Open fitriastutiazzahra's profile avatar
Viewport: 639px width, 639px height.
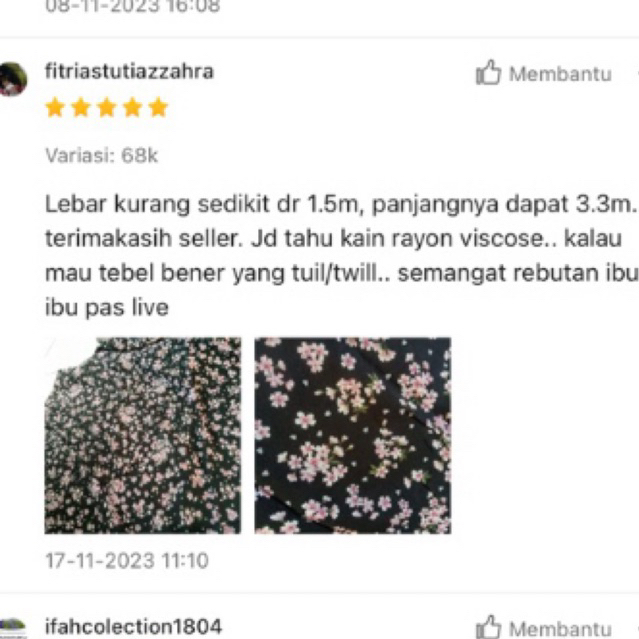[12, 78]
